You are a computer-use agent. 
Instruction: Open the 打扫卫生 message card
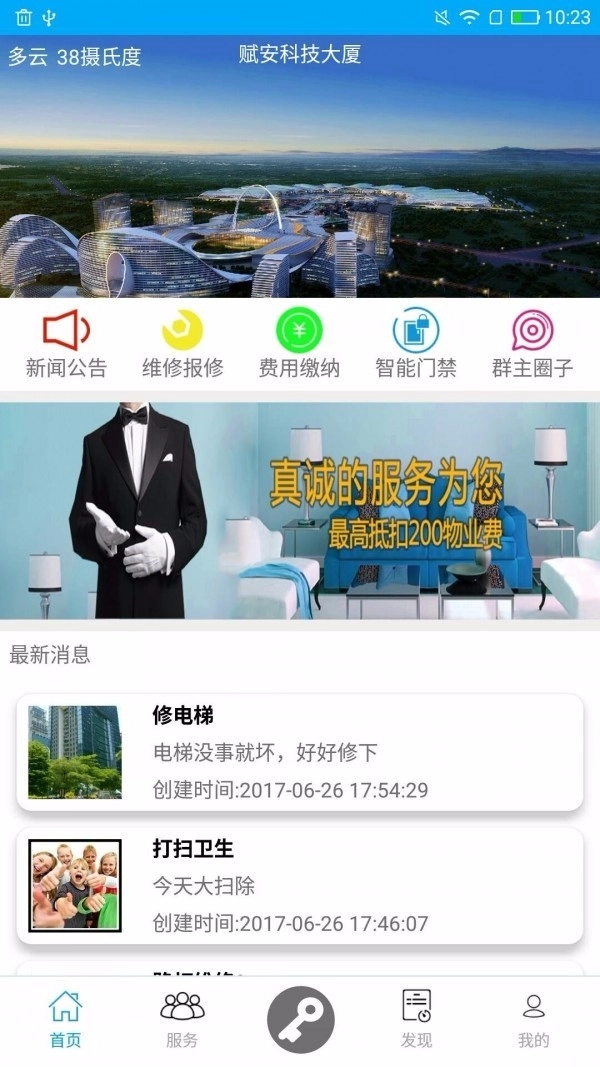coord(300,885)
